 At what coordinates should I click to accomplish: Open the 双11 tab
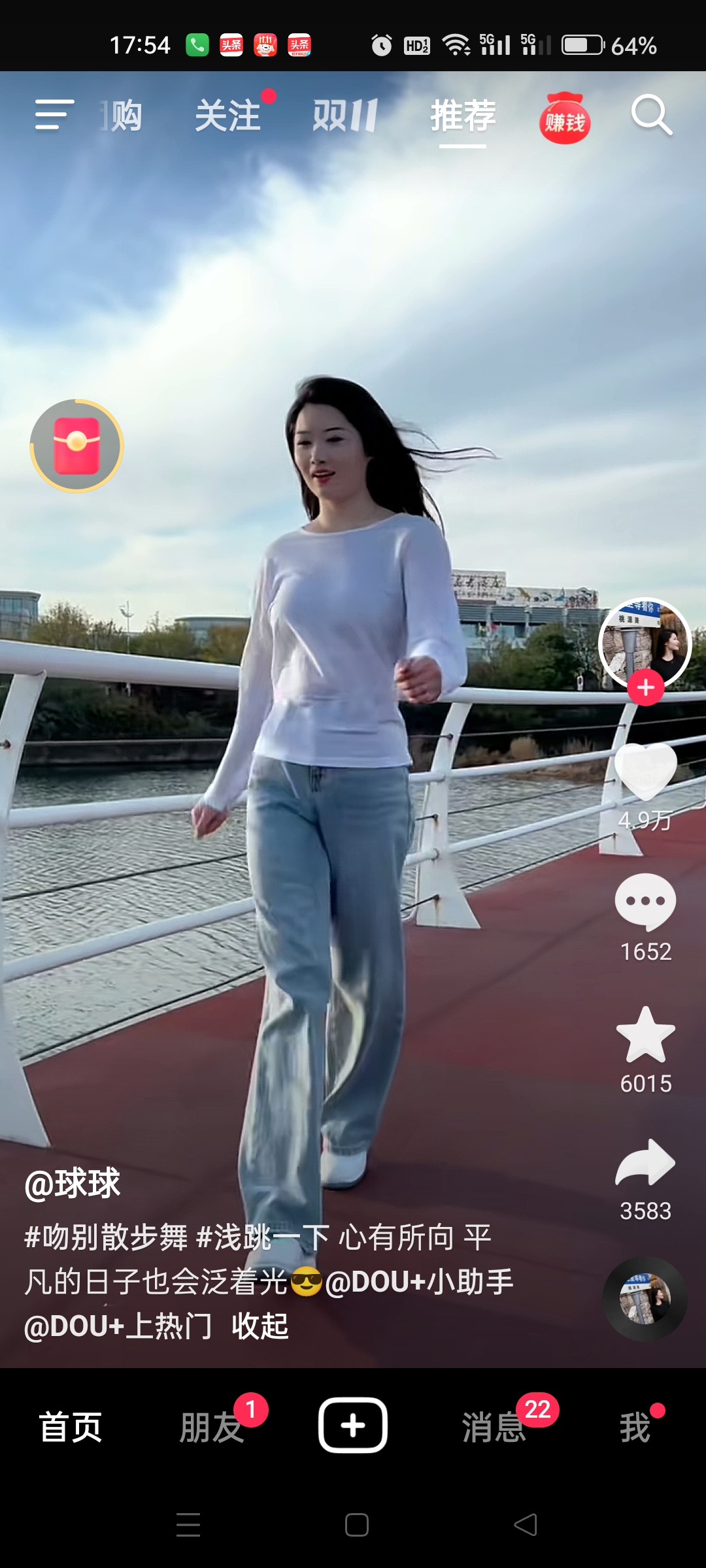(345, 116)
